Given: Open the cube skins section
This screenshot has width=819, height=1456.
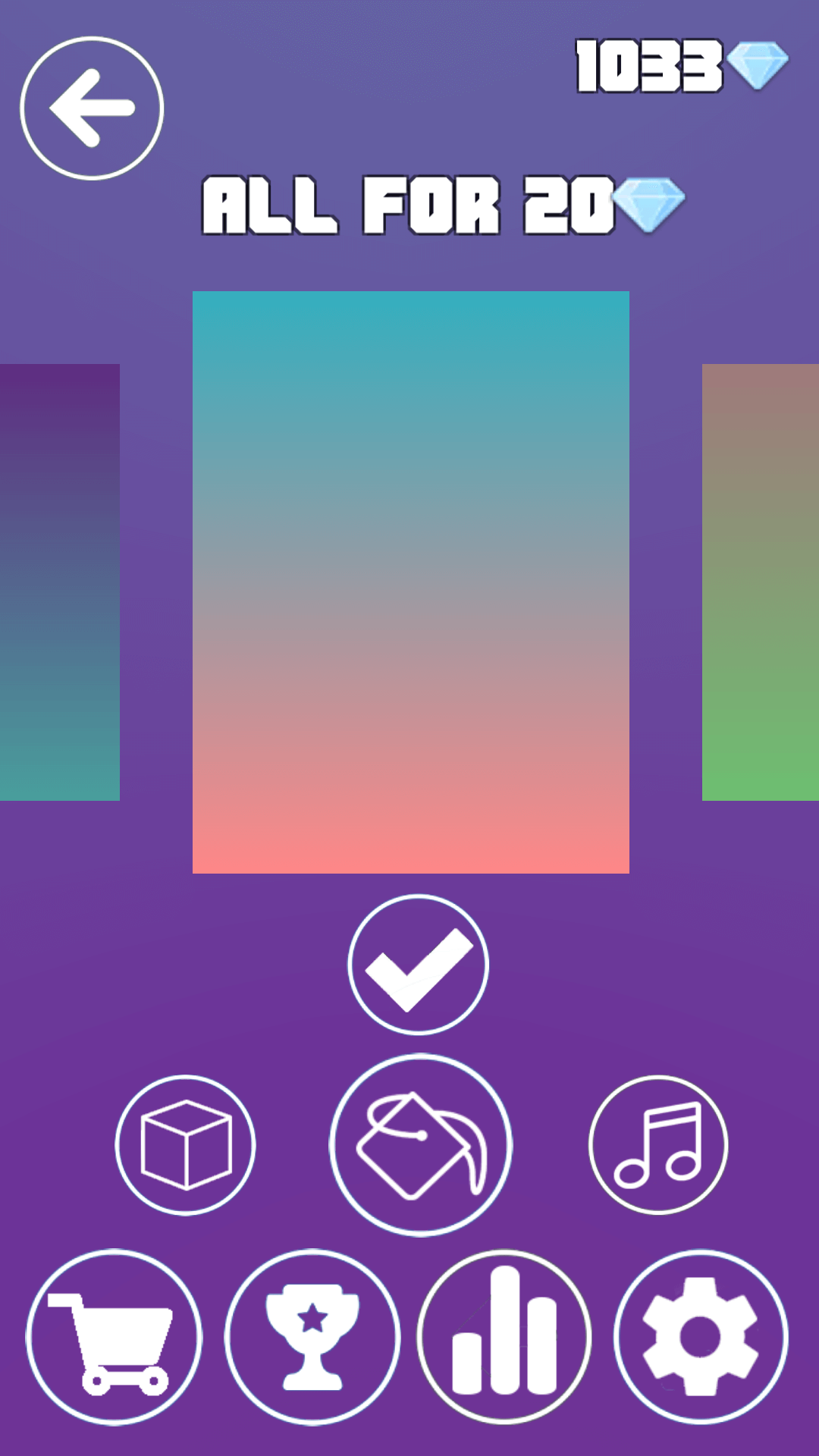Looking at the screenshot, I should pyautogui.click(x=186, y=1144).
